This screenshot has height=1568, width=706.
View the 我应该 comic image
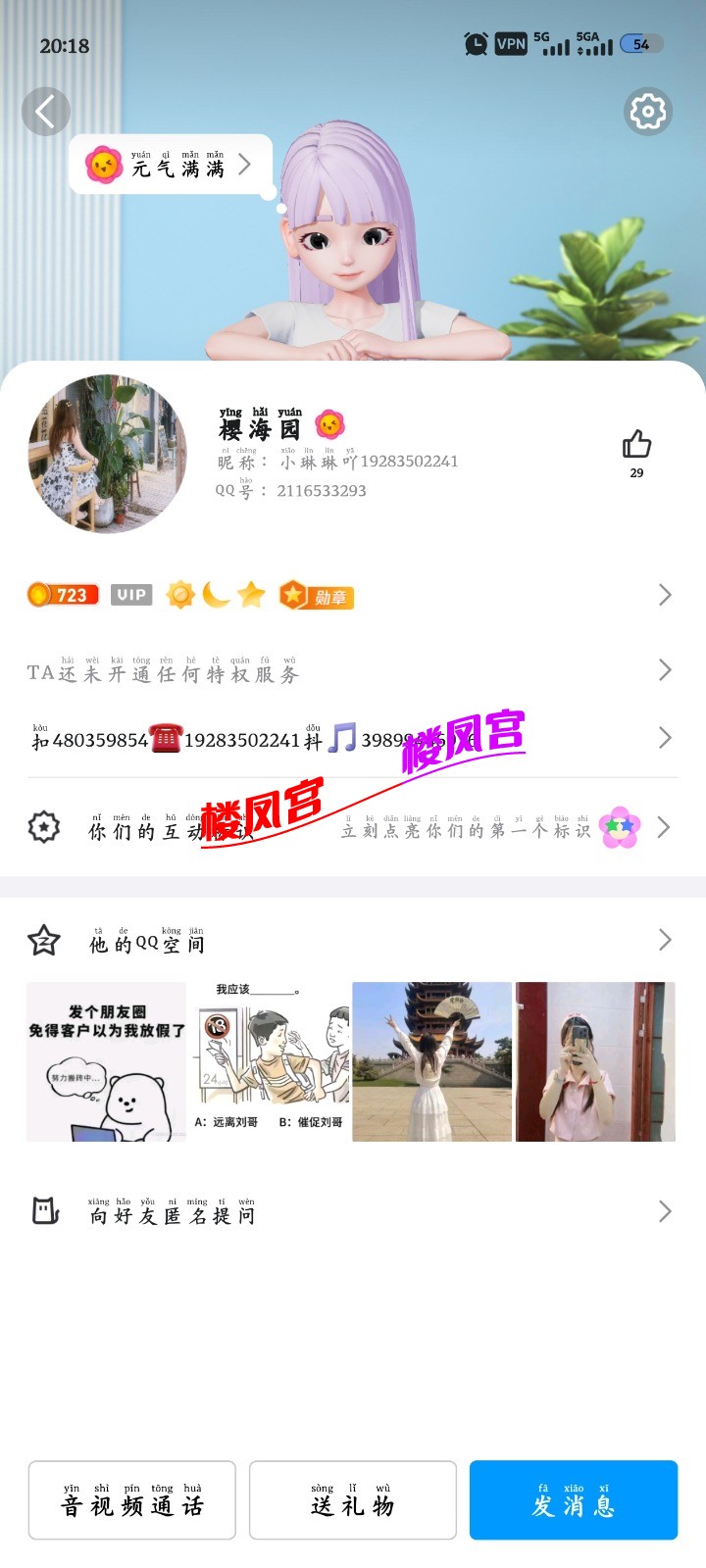[270, 1061]
